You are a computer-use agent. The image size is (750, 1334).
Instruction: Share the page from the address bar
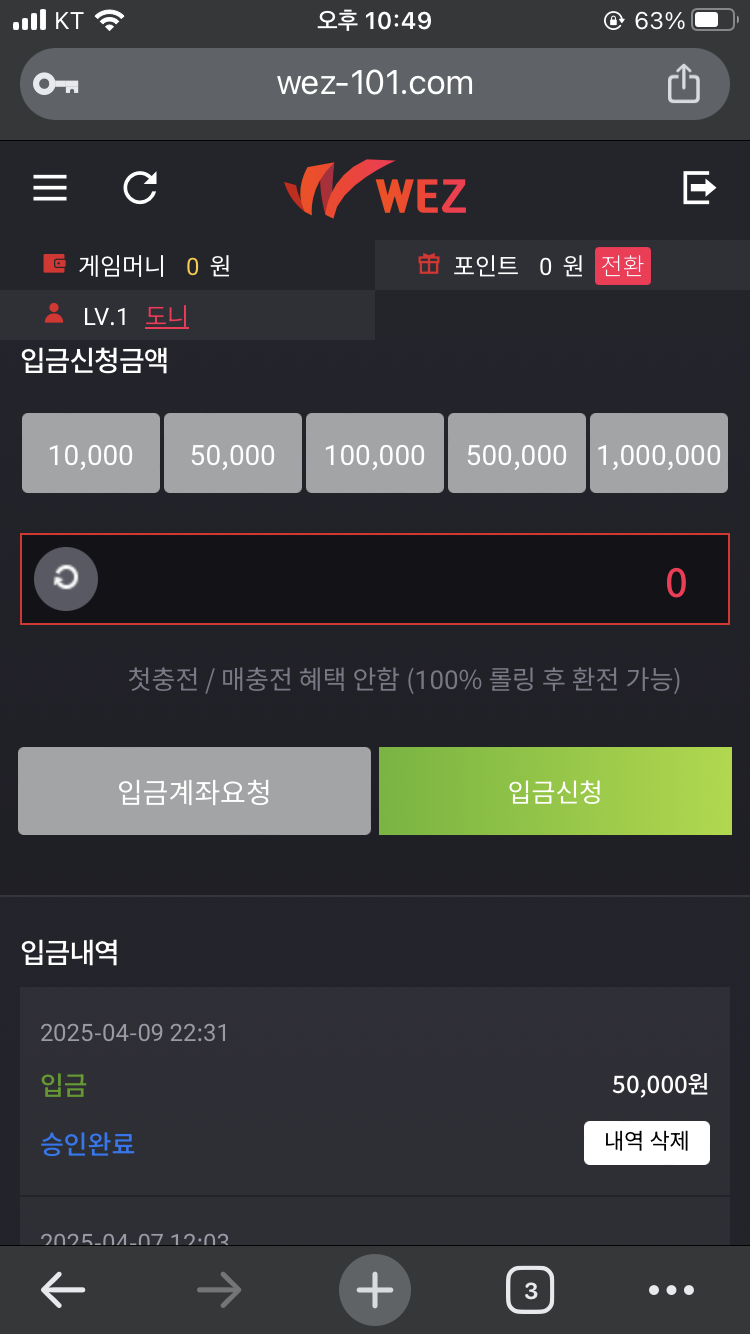(684, 83)
